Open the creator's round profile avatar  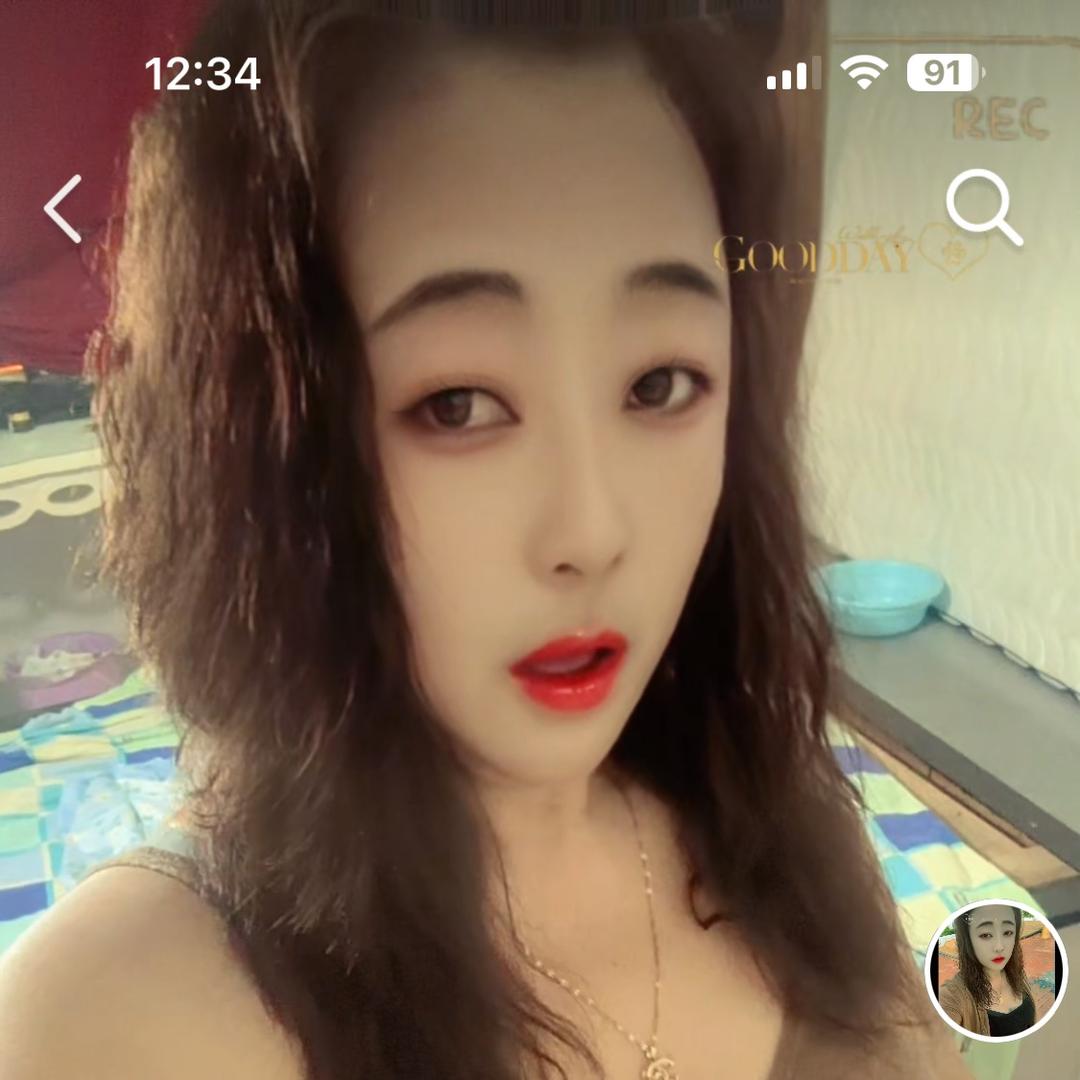pos(996,970)
